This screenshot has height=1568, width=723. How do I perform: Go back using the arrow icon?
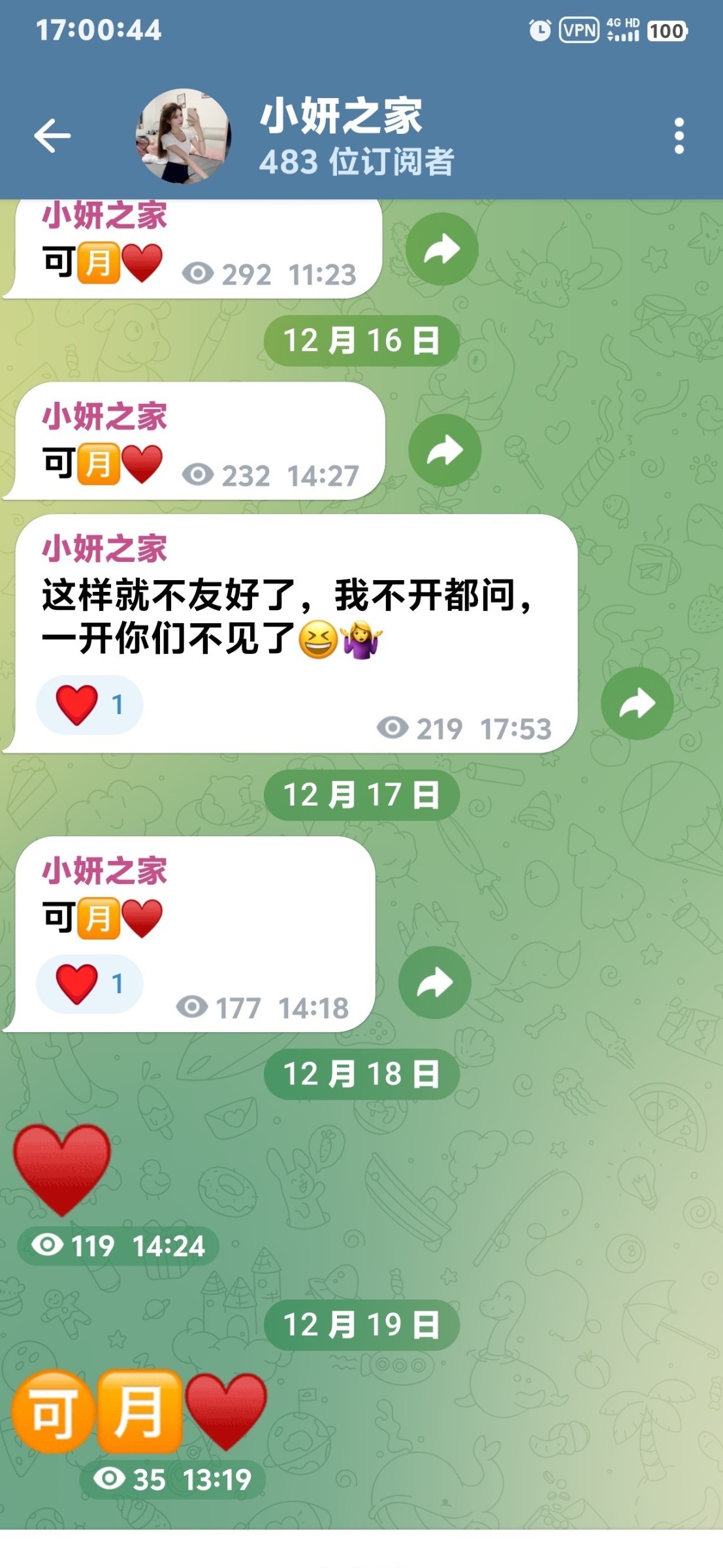[x=52, y=136]
